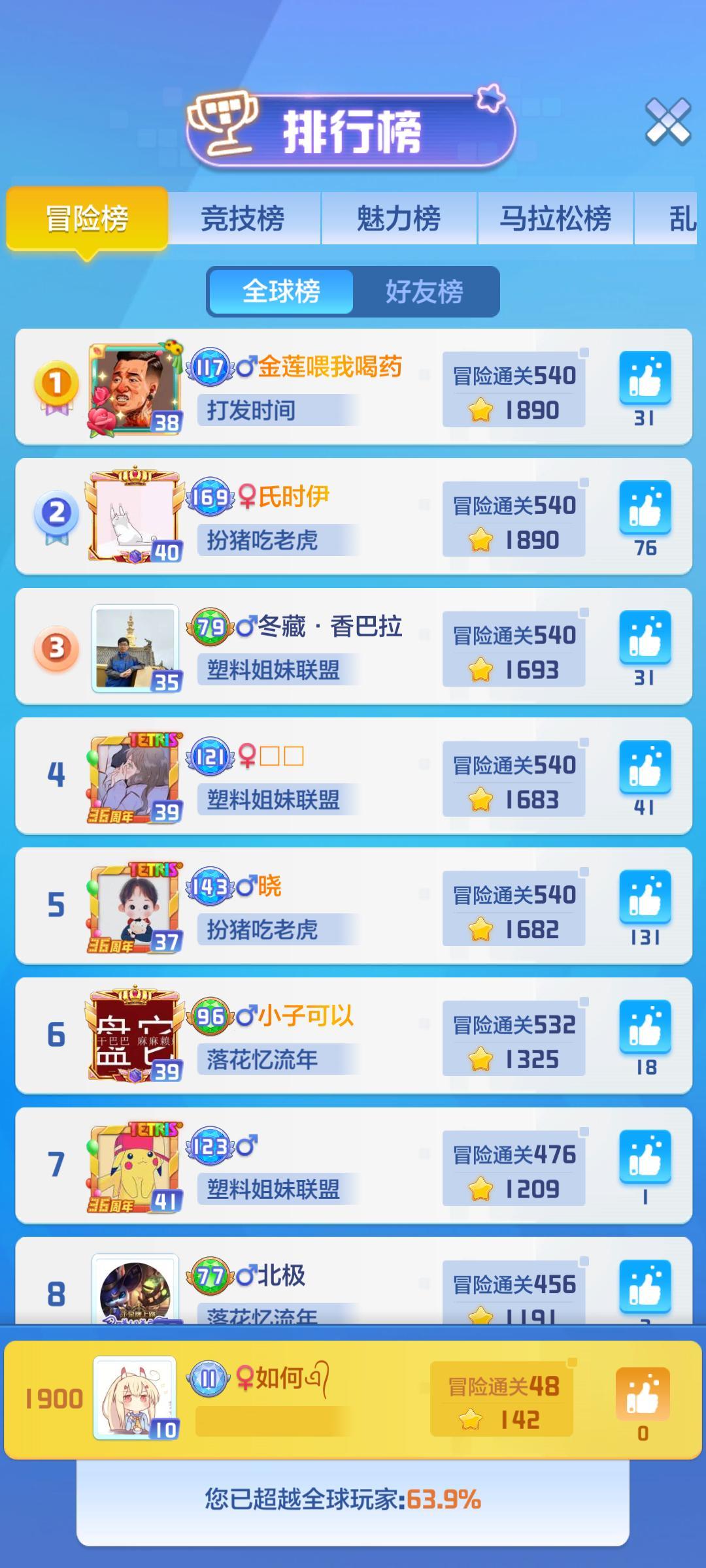Open the 马拉松榜 tab

click(556, 218)
